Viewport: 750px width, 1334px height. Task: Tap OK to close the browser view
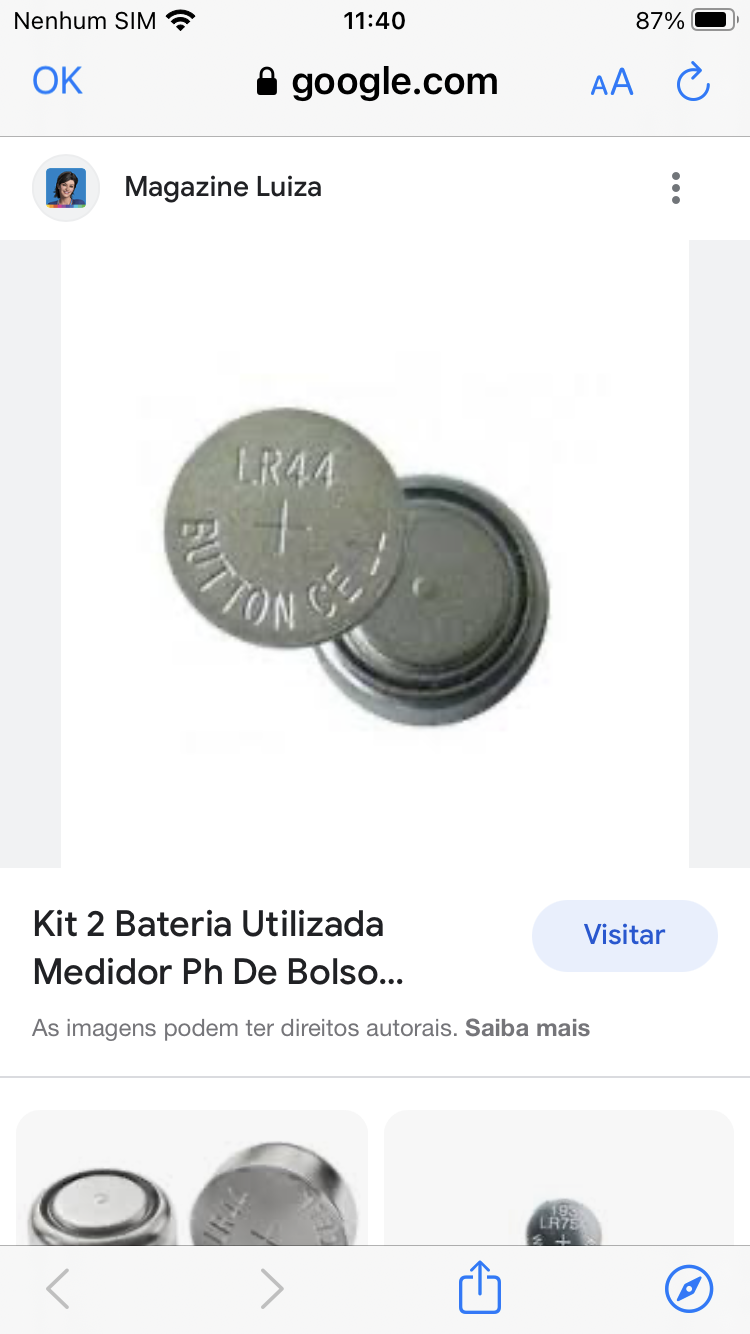pyautogui.click(x=57, y=81)
